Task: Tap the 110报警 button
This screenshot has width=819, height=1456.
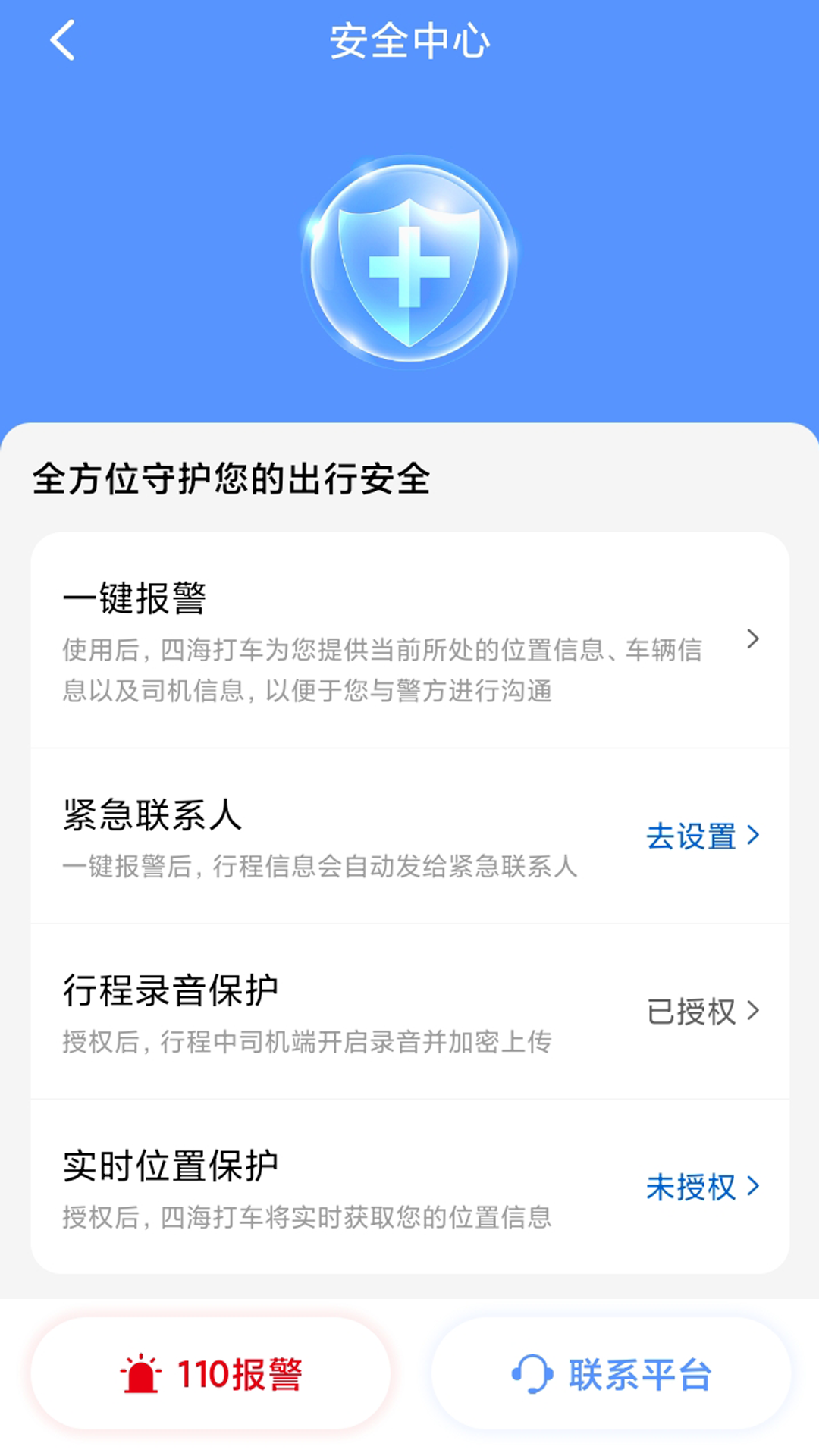Action: [x=211, y=1374]
